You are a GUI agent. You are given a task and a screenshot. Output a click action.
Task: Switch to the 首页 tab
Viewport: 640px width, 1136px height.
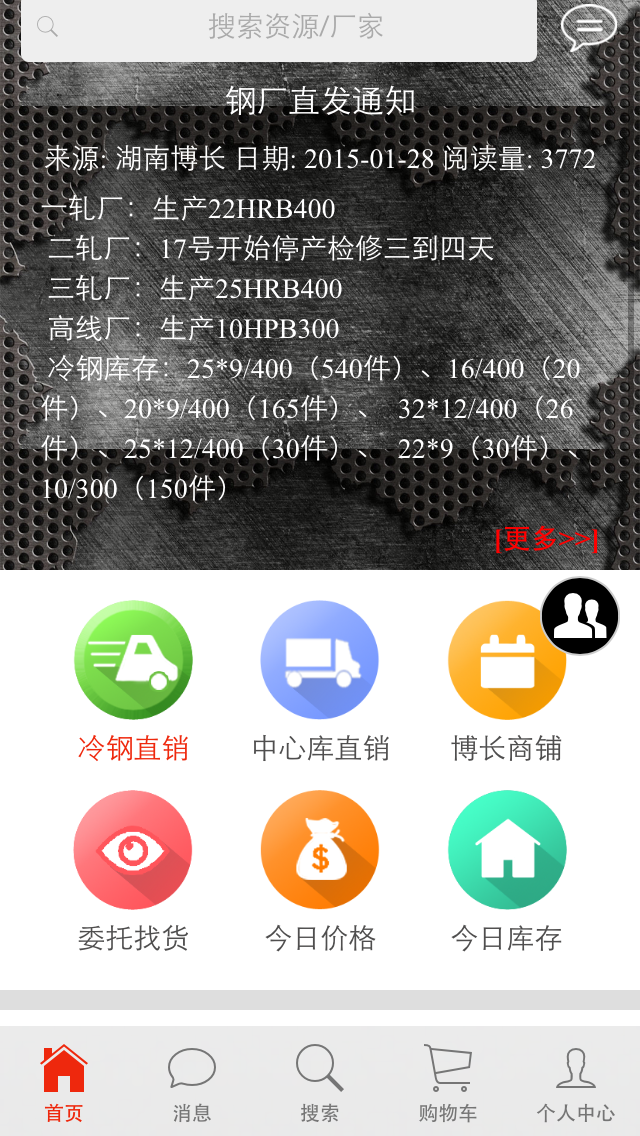64,1082
